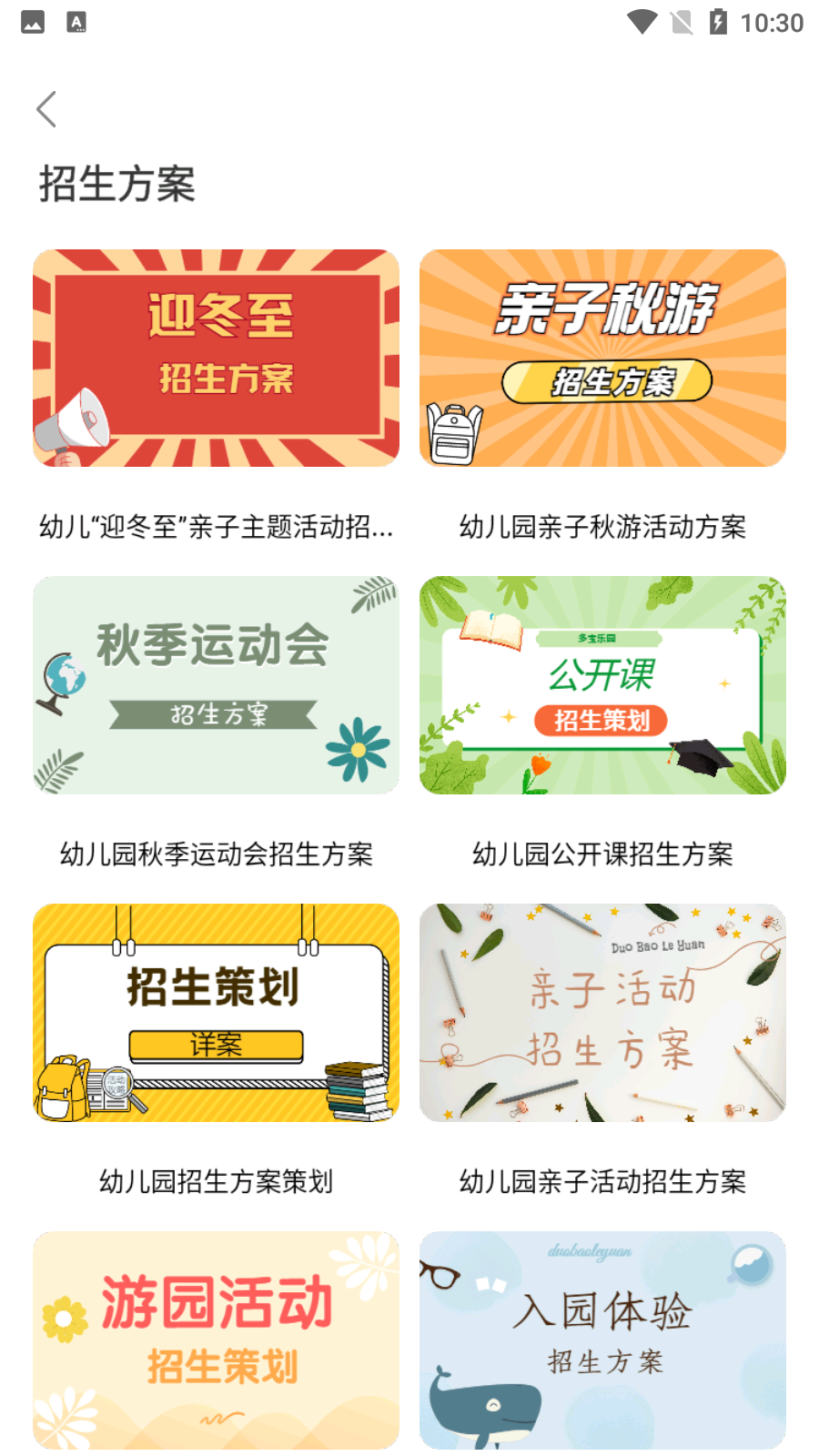Screen dimensions: 819x1456
Task: Open the 迎冬至 招生方案 template
Action: pos(216,358)
